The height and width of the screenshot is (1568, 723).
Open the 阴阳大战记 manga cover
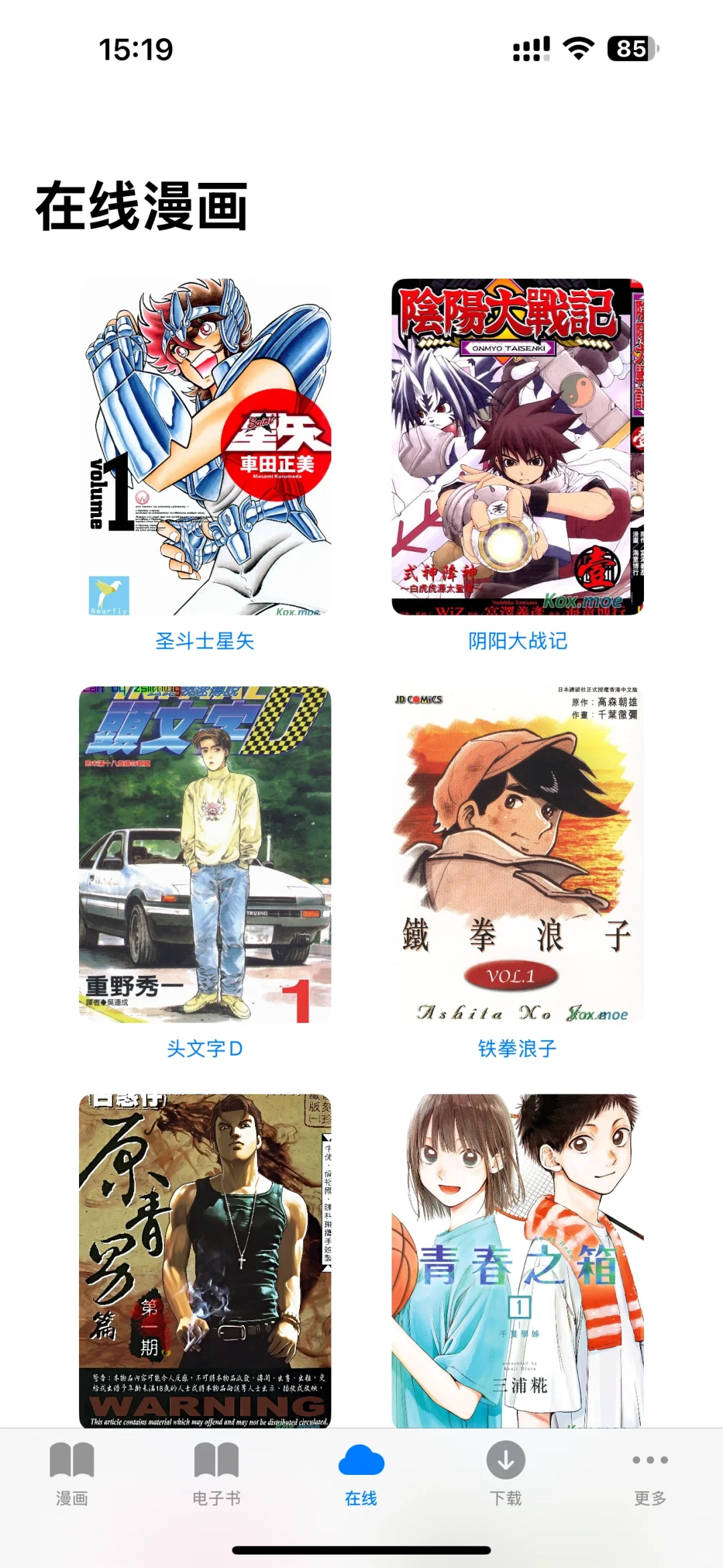click(517, 447)
